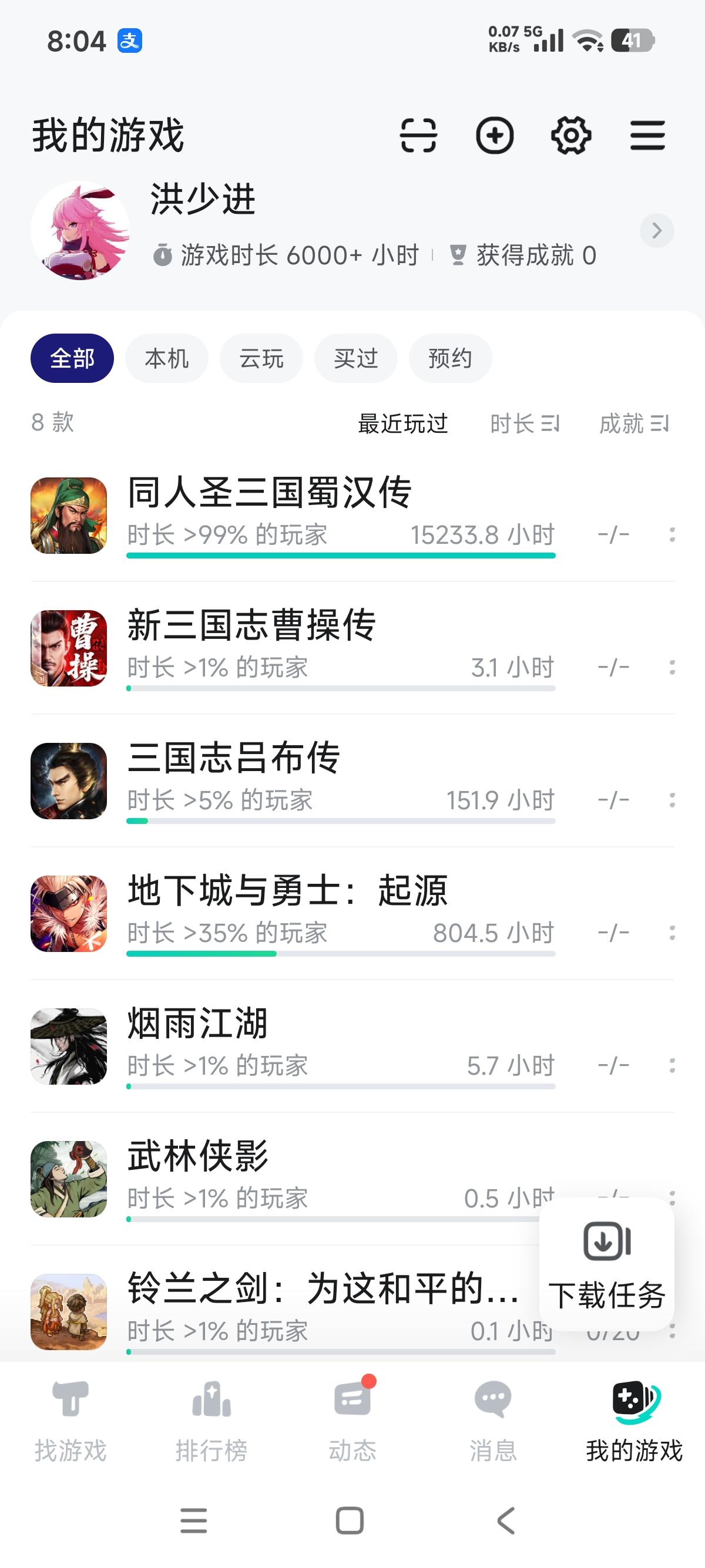
Task: Filter by 预约 games
Action: 450,358
